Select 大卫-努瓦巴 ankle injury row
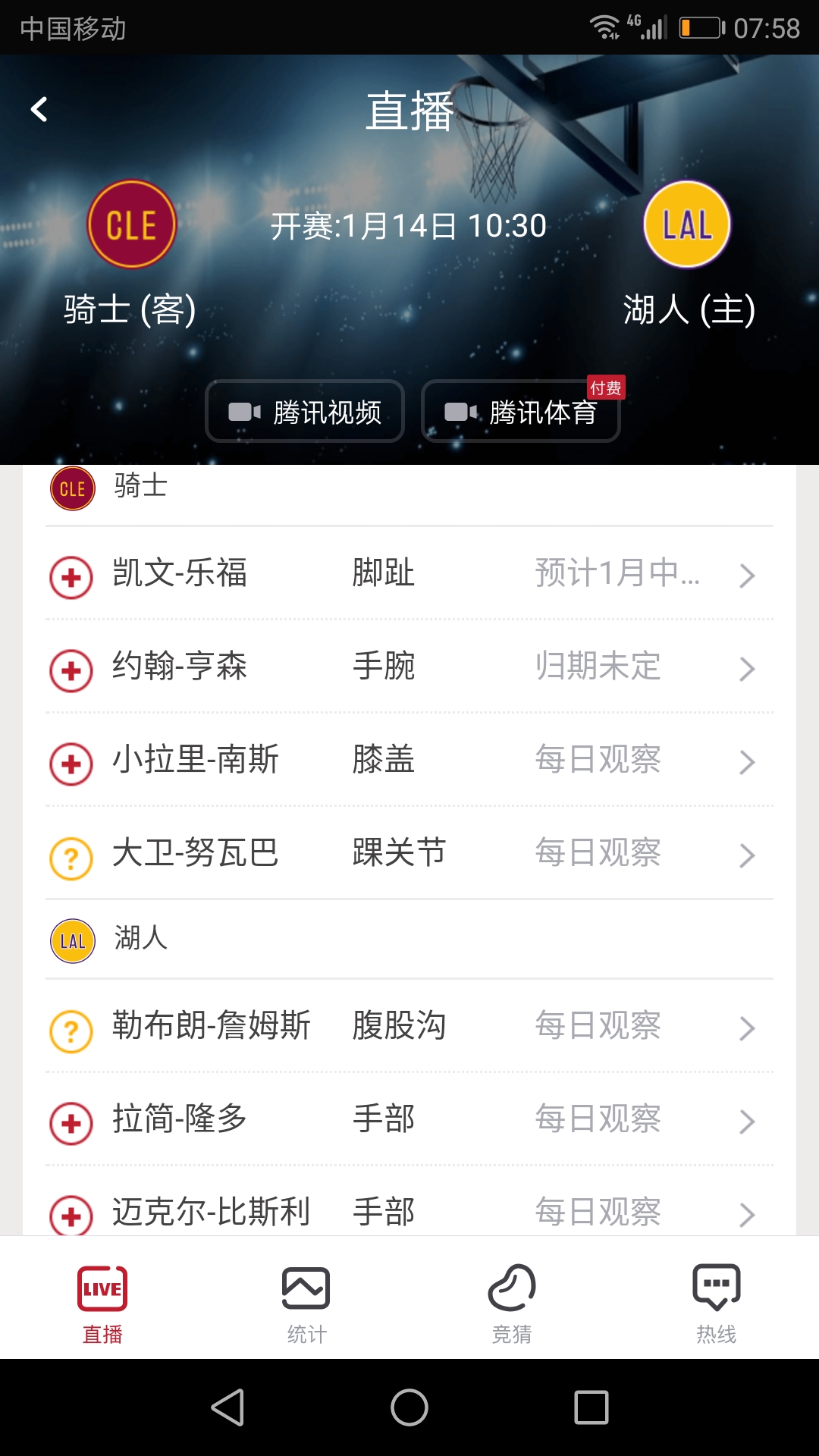The image size is (819, 1456). 409,854
